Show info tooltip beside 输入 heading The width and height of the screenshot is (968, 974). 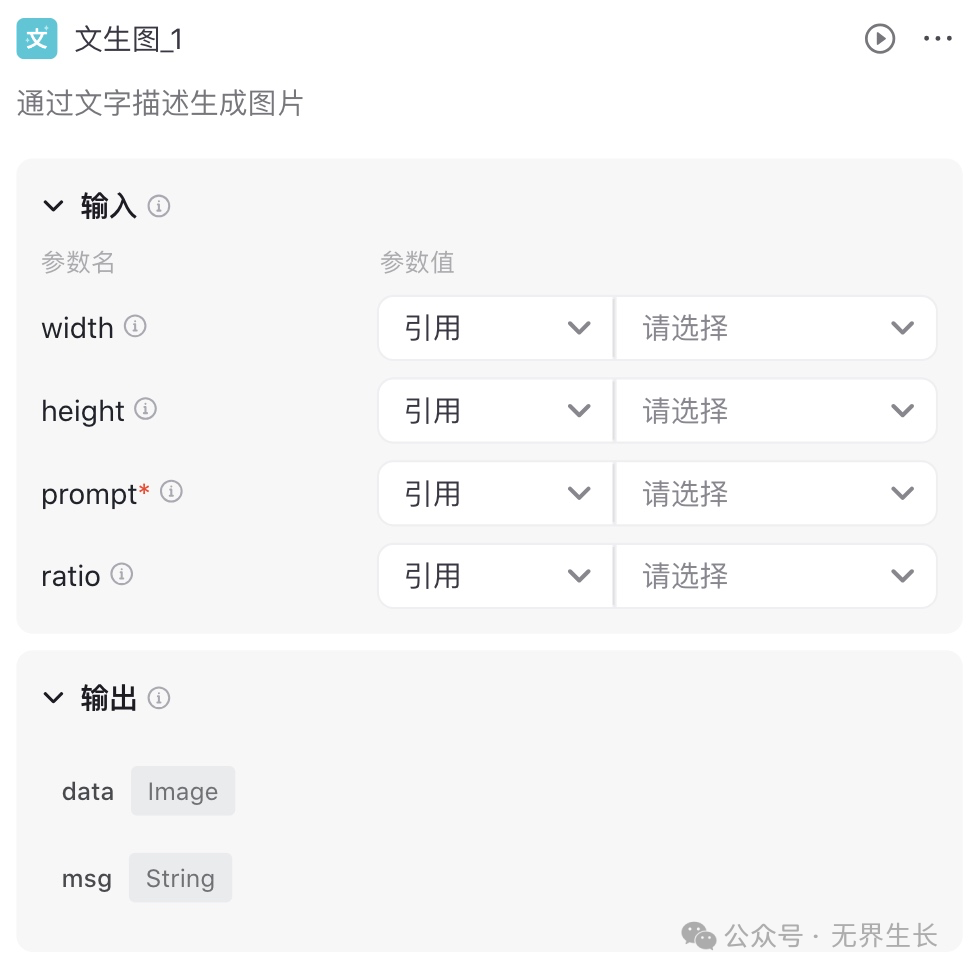point(159,206)
